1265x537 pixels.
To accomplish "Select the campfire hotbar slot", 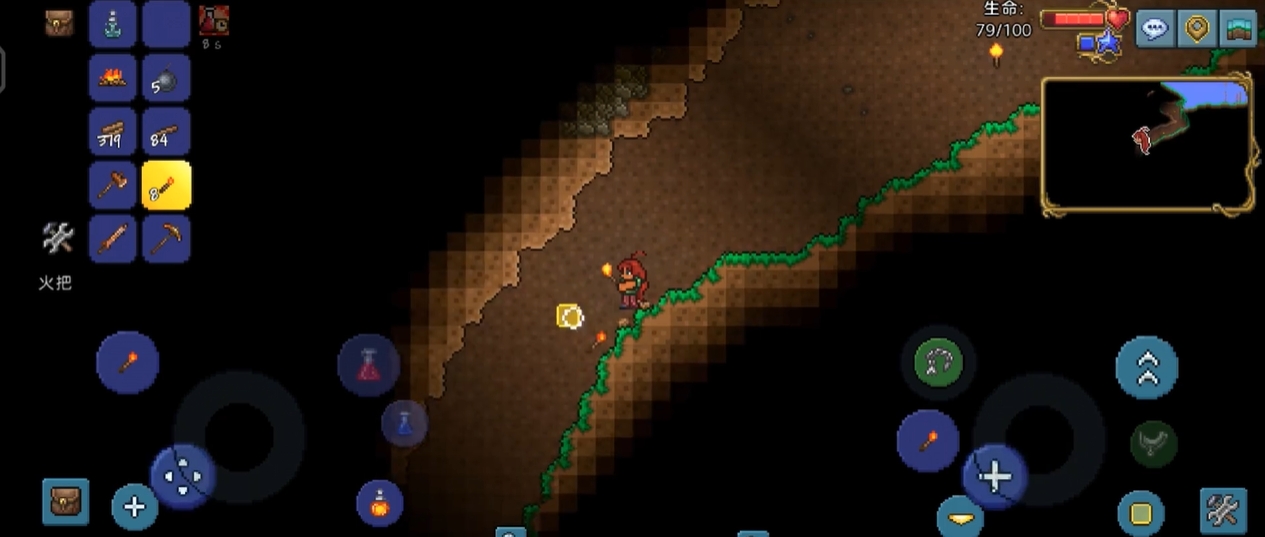I will coord(112,78).
